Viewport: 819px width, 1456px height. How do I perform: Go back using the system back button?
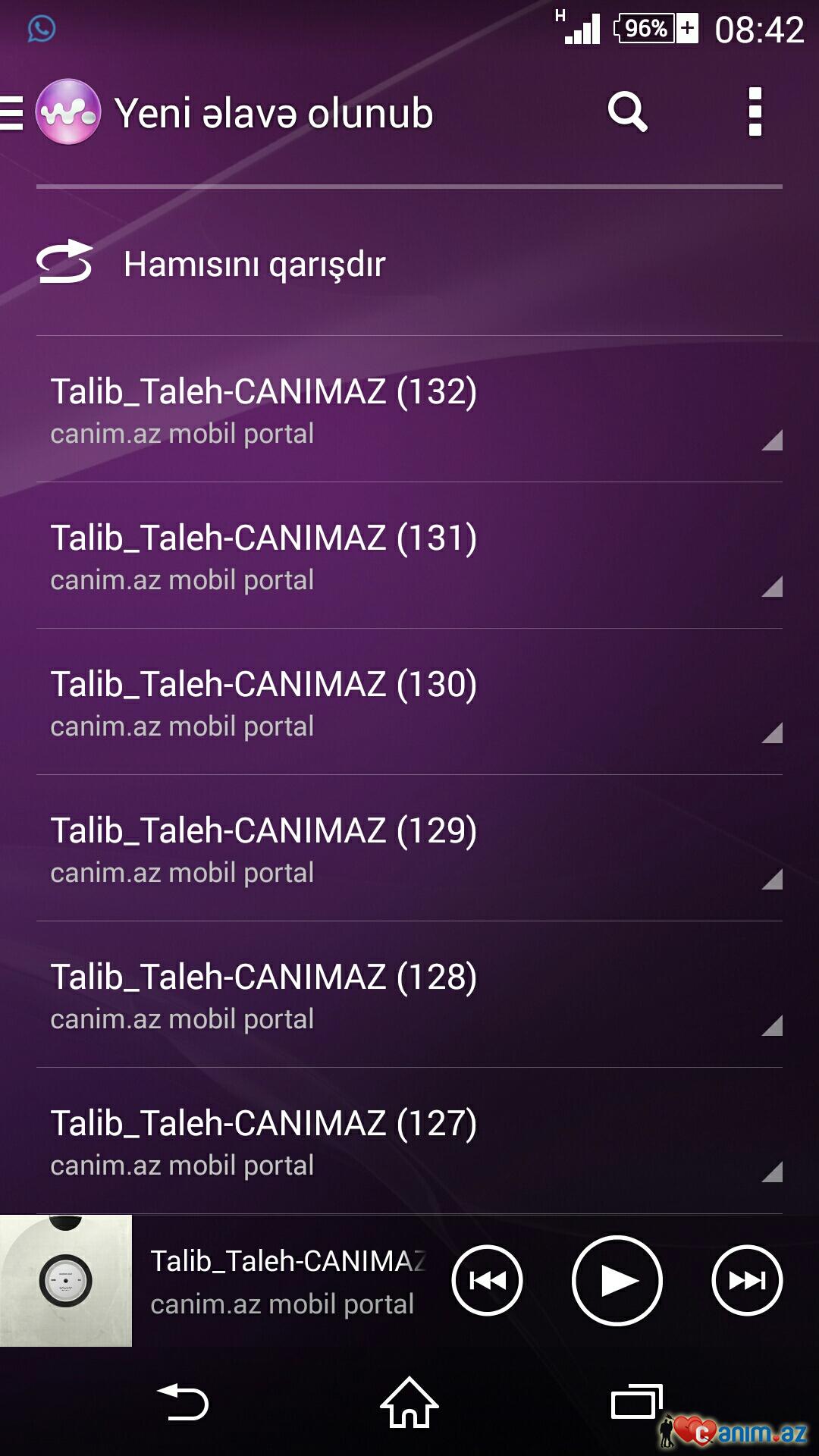(182, 1402)
